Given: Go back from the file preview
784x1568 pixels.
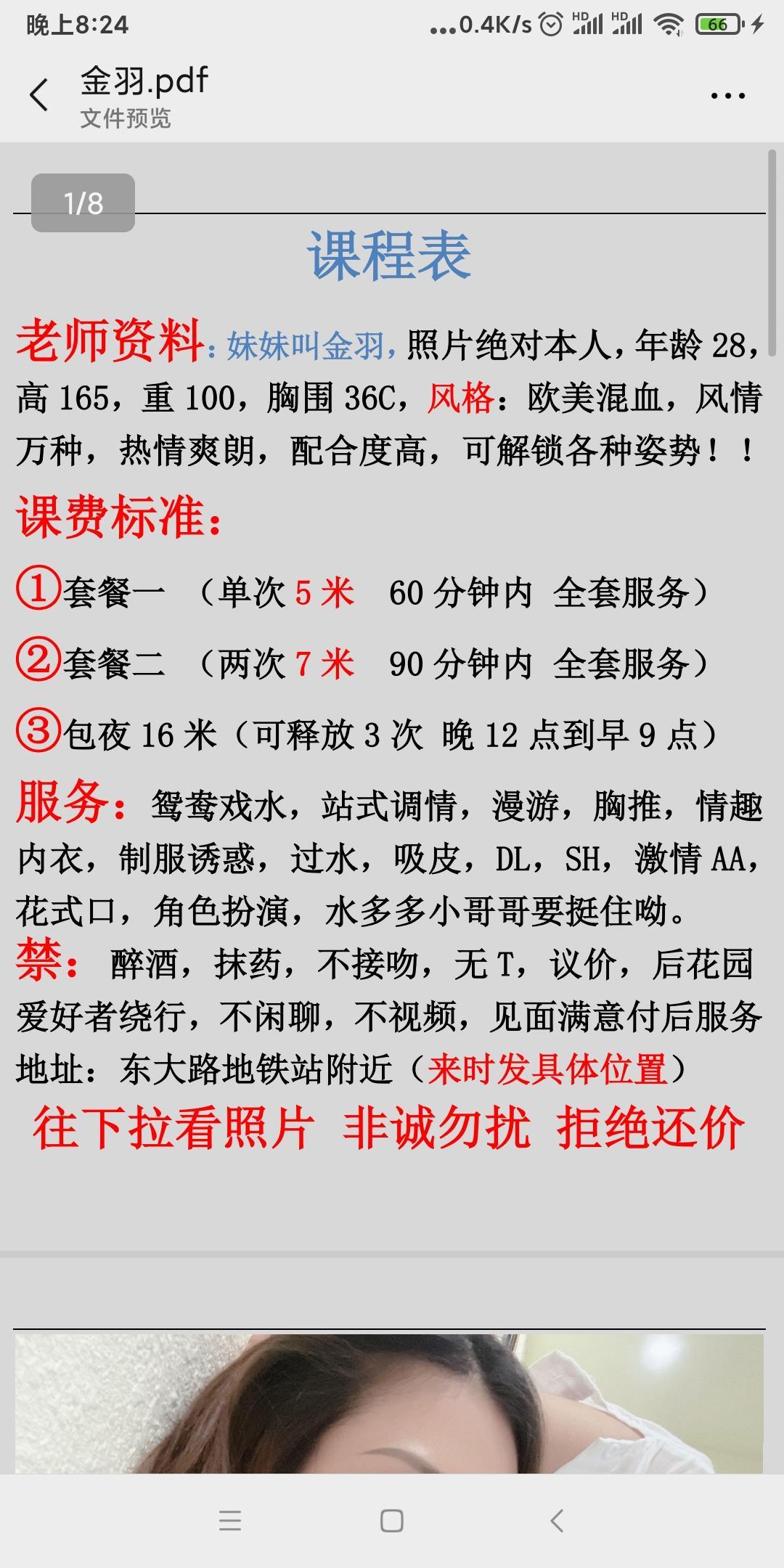Looking at the screenshot, I should (39, 95).
